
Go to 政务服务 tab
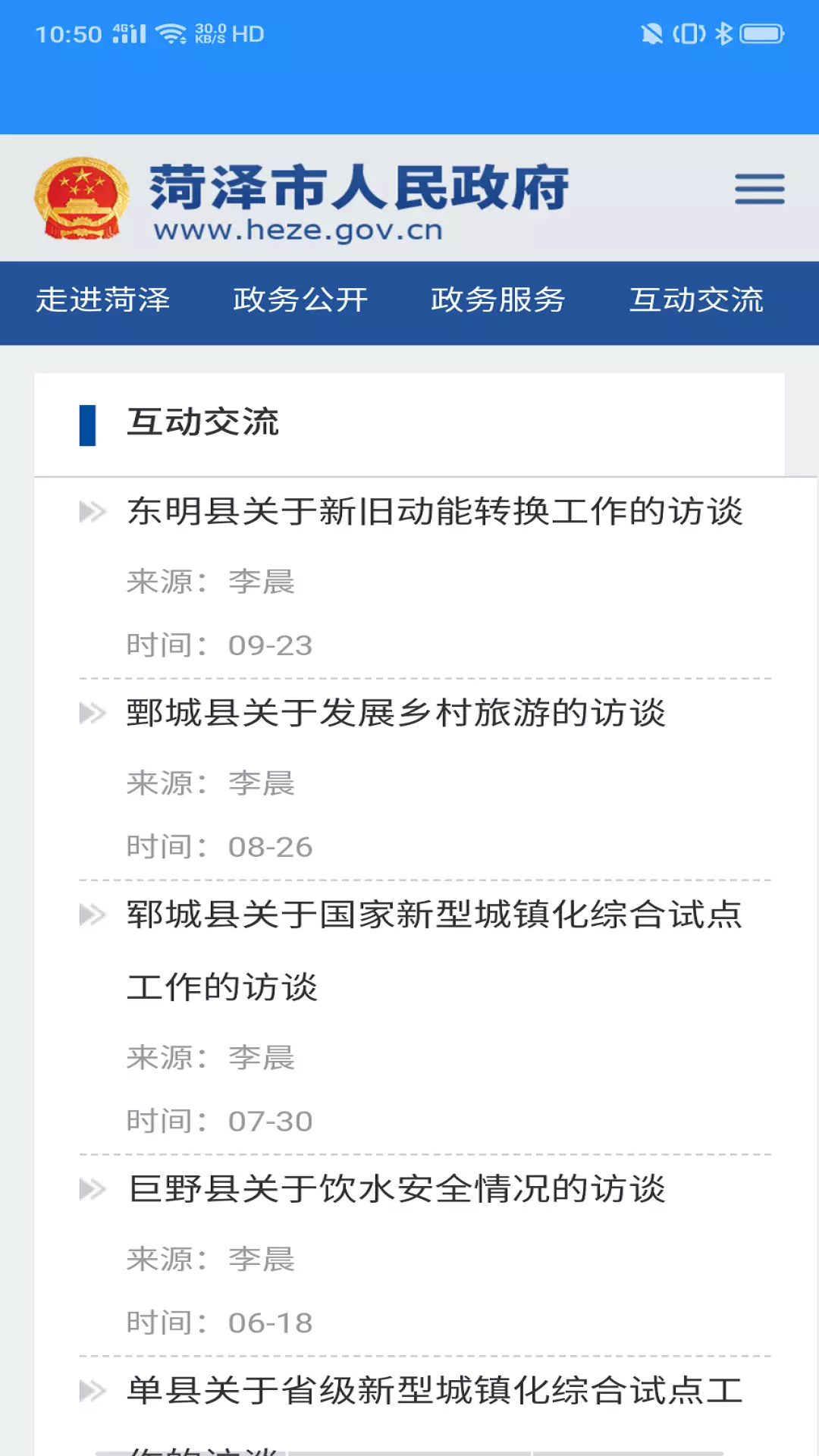pyautogui.click(x=498, y=300)
